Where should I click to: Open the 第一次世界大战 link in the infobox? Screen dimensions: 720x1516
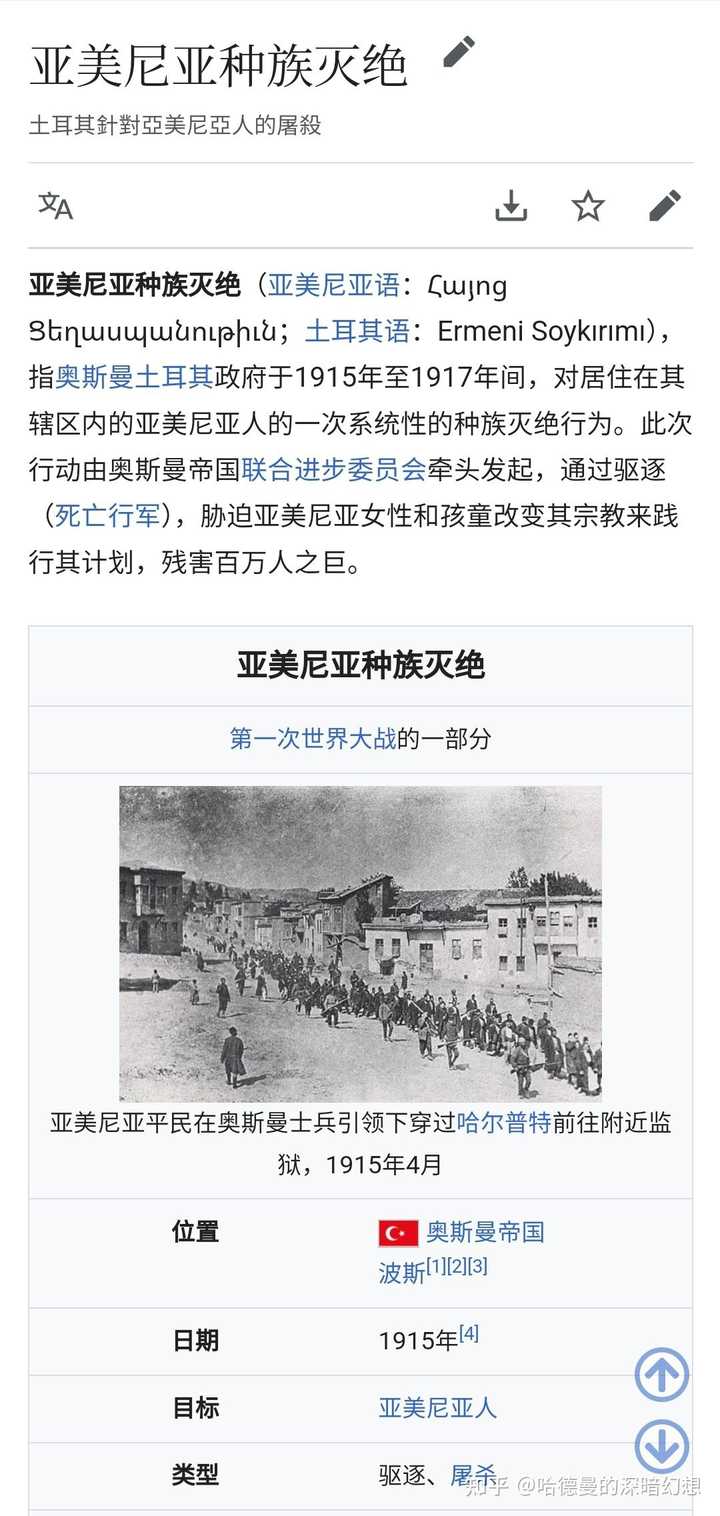pyautogui.click(x=313, y=739)
